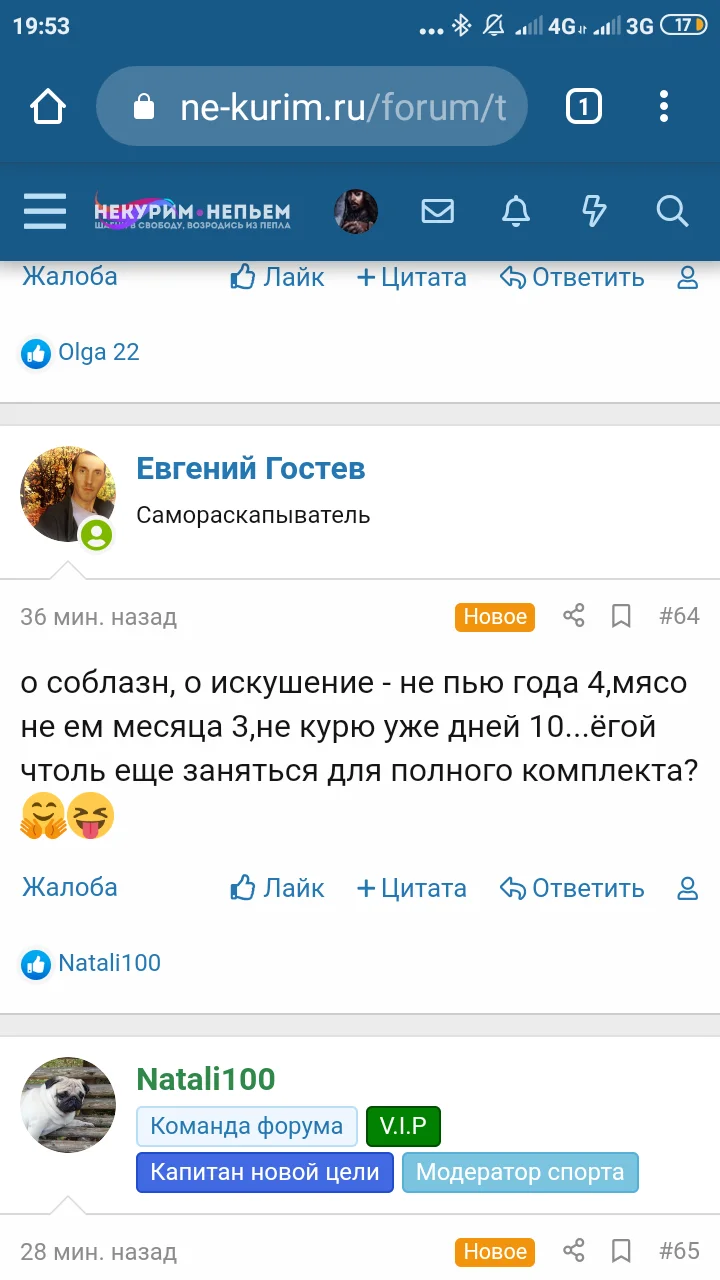Open the browser overflow menu with three dots
Viewport: 720px width, 1280px height.
[663, 105]
